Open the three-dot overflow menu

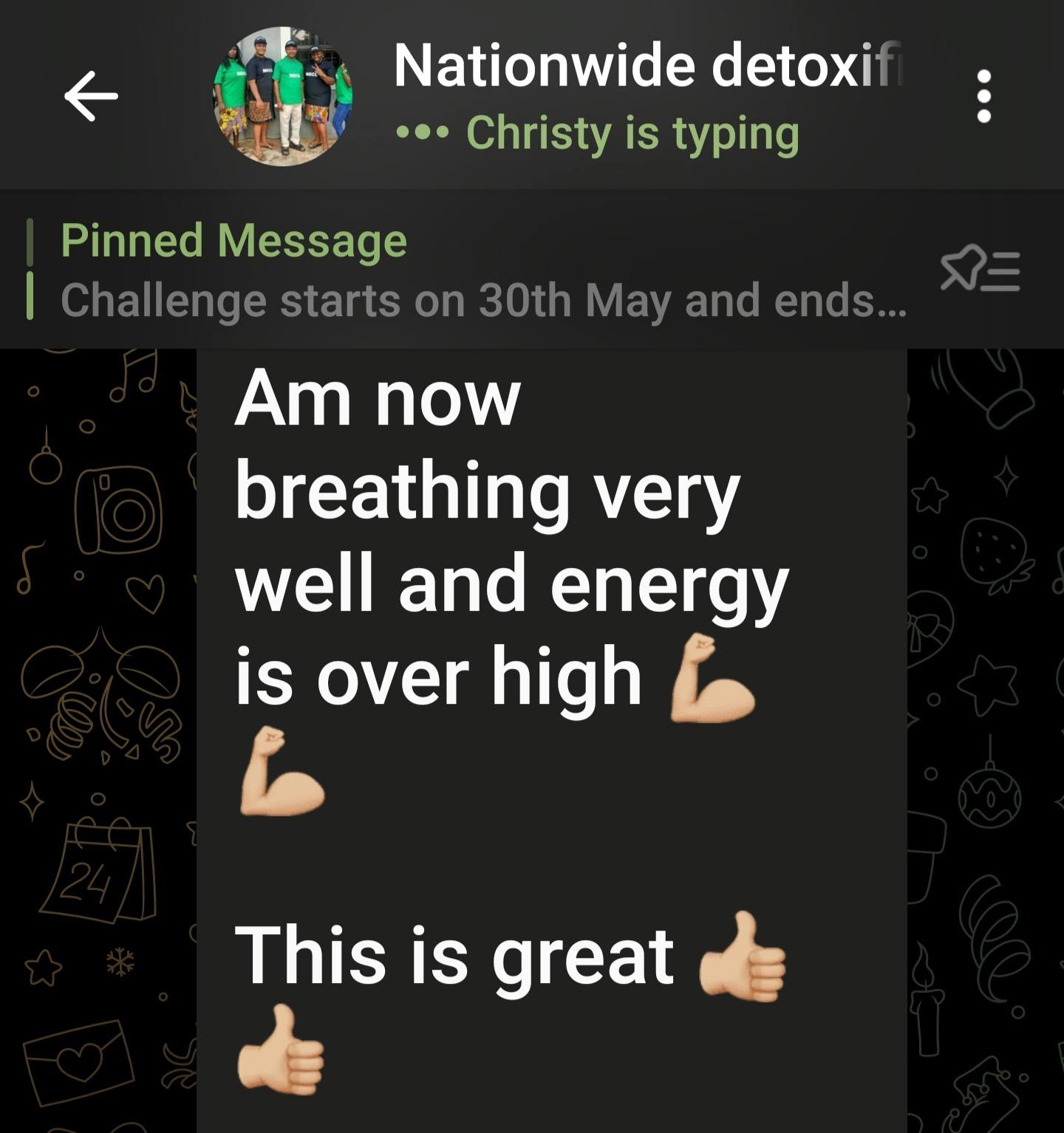983,96
